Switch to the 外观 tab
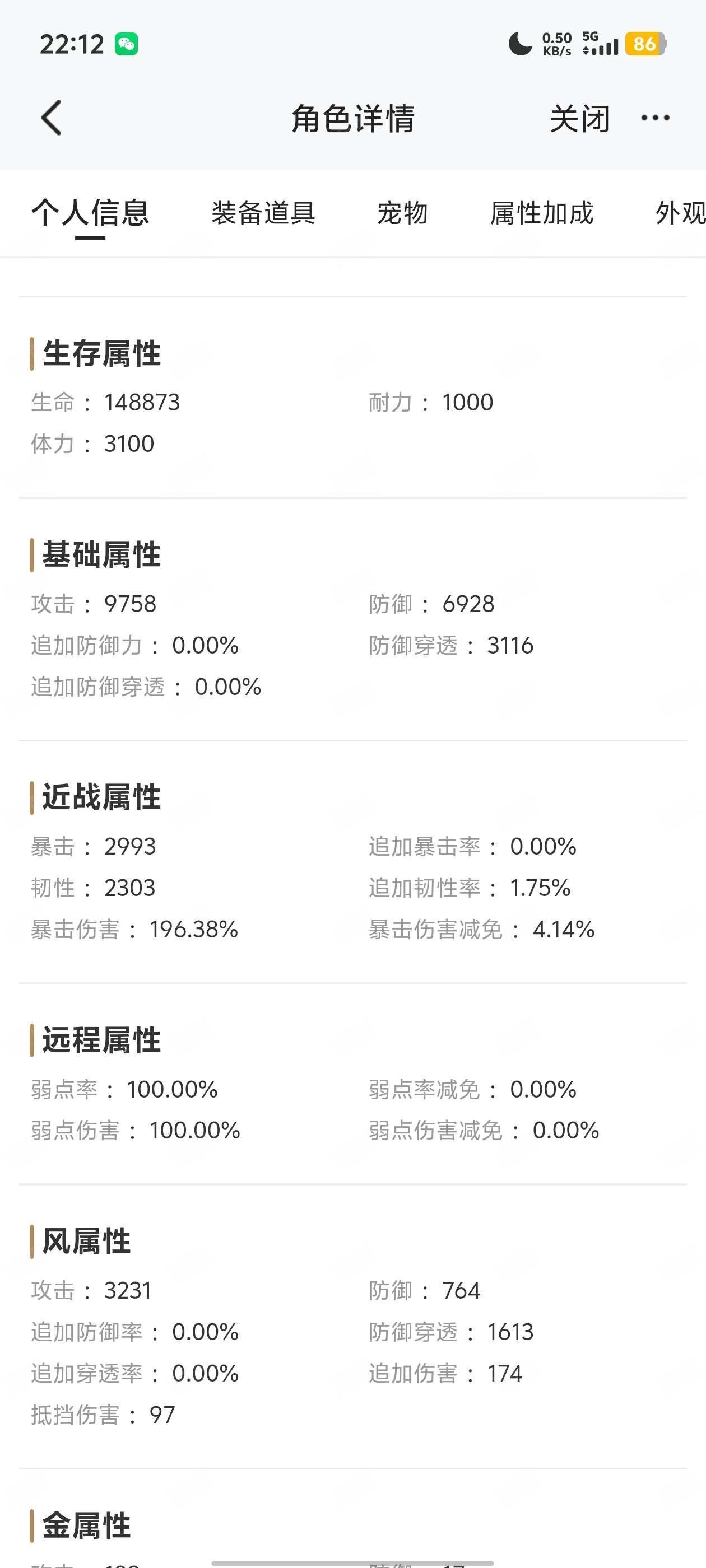 coord(680,213)
